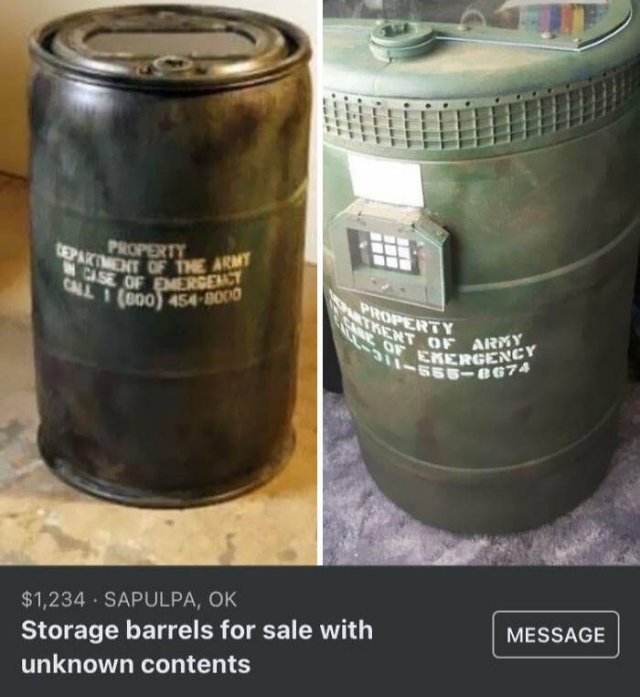Tap the MESSAGE button to contact the seller

tap(555, 634)
